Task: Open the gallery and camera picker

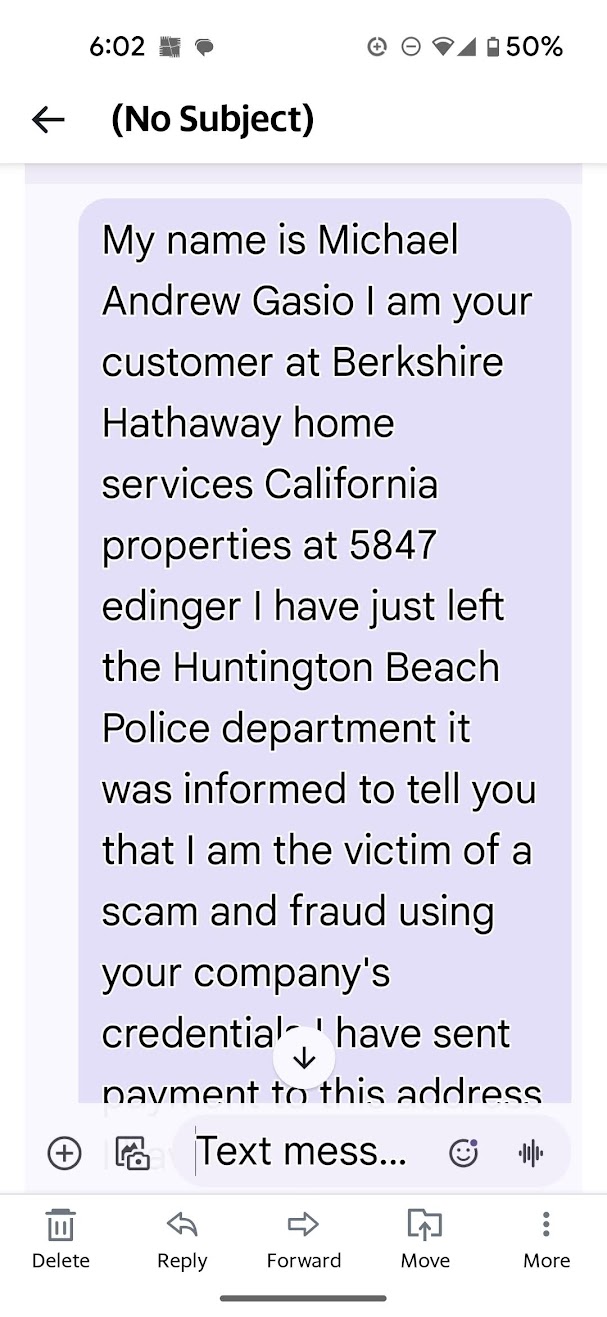Action: click(x=132, y=1153)
